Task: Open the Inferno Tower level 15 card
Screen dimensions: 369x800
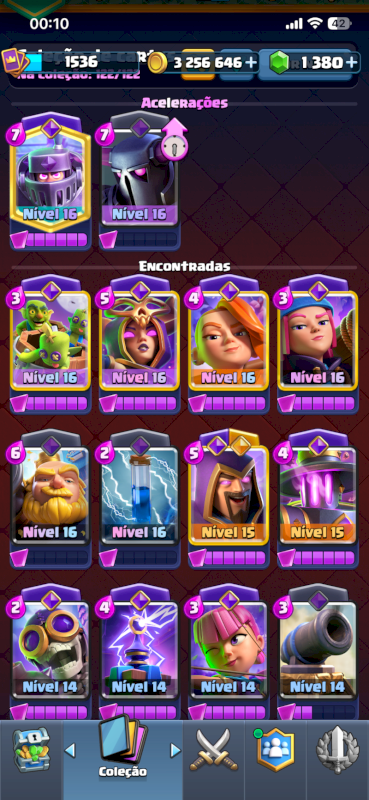Action: (318, 499)
